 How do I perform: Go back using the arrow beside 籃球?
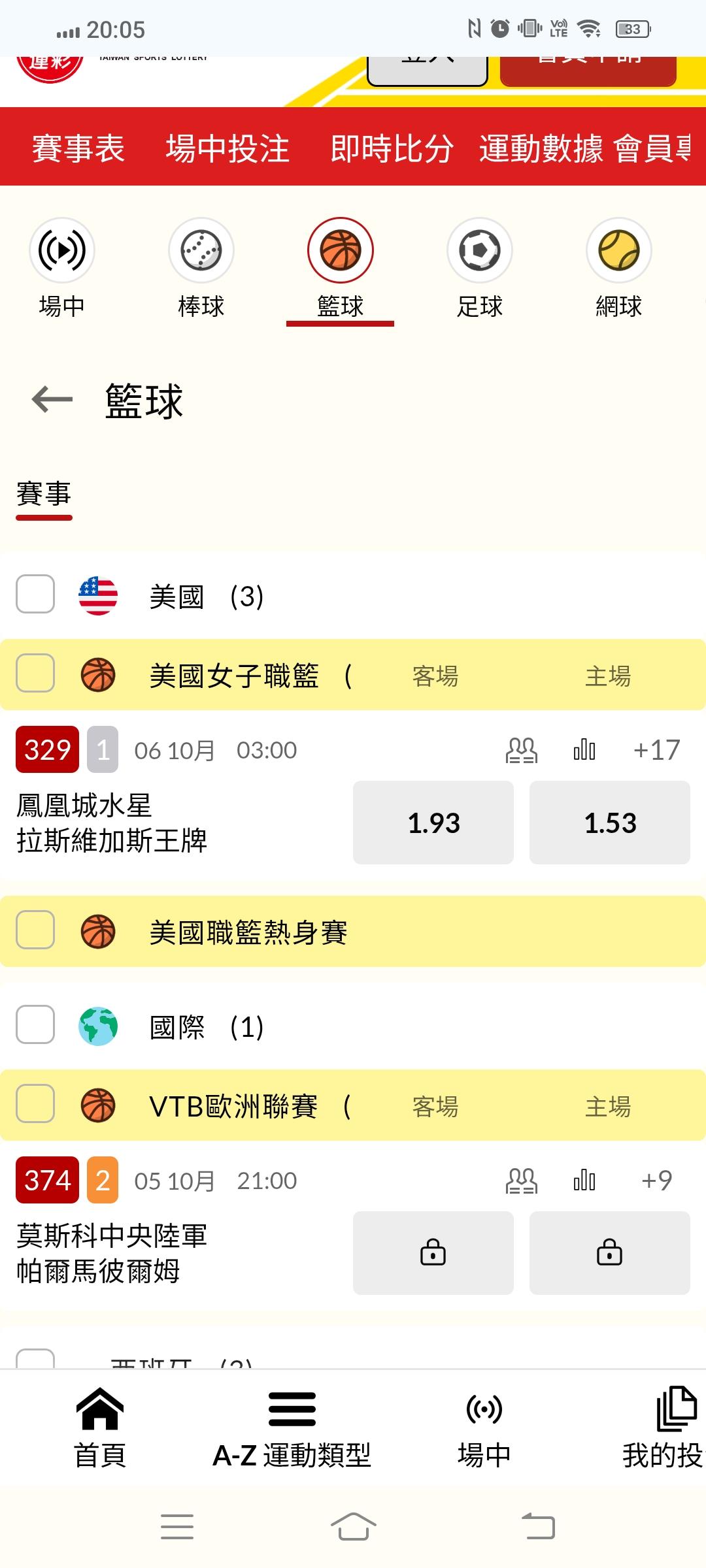pyautogui.click(x=52, y=399)
